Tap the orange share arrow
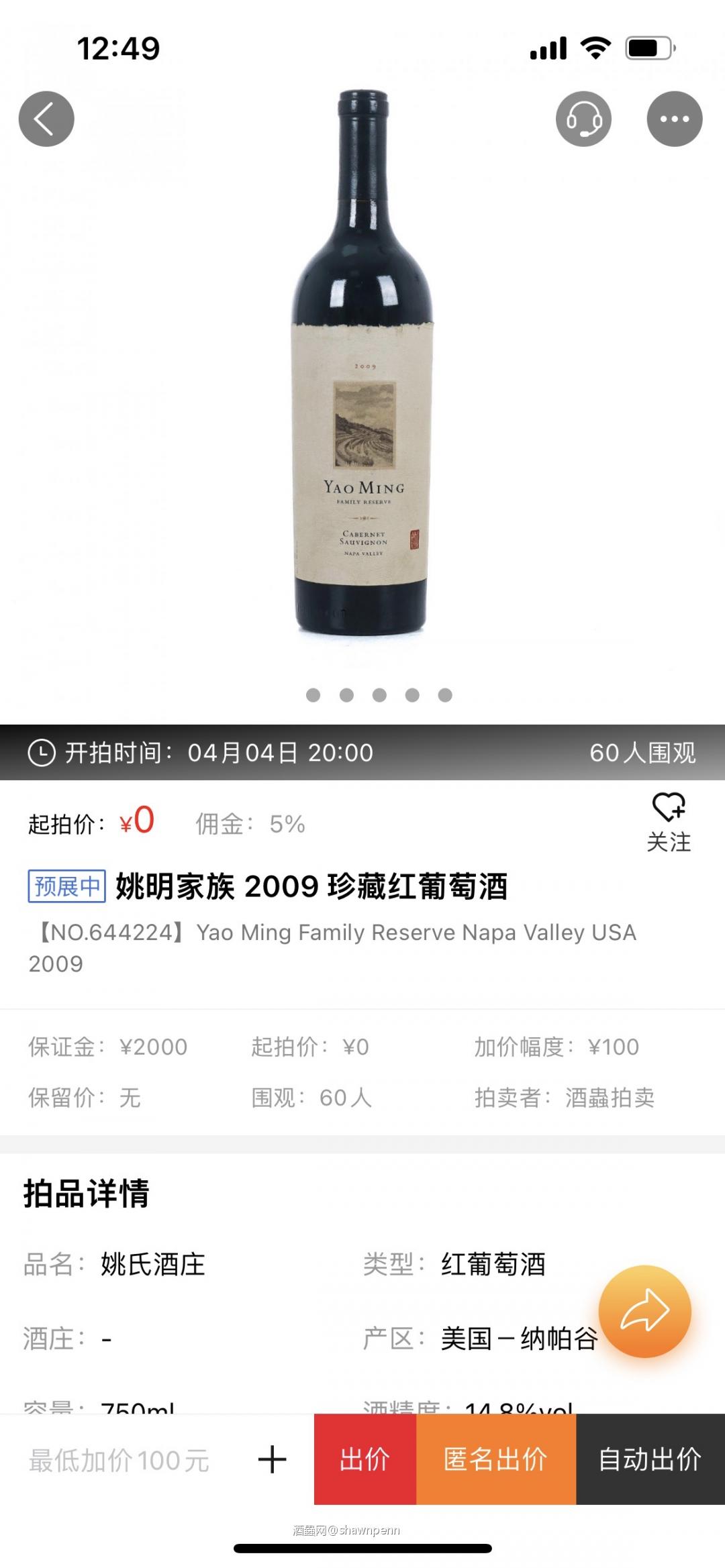Image resolution: width=725 pixels, height=1568 pixels. tap(645, 1309)
